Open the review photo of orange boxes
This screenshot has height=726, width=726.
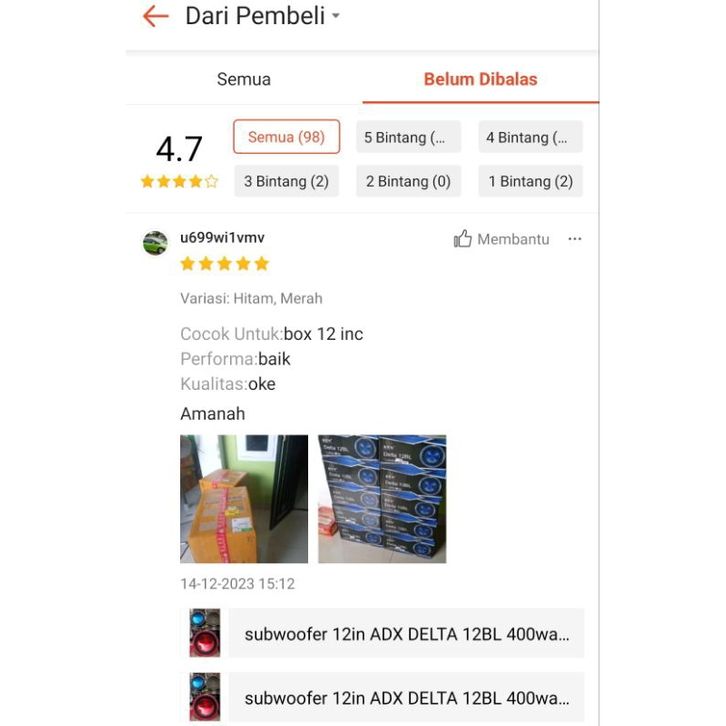pyautogui.click(x=244, y=499)
